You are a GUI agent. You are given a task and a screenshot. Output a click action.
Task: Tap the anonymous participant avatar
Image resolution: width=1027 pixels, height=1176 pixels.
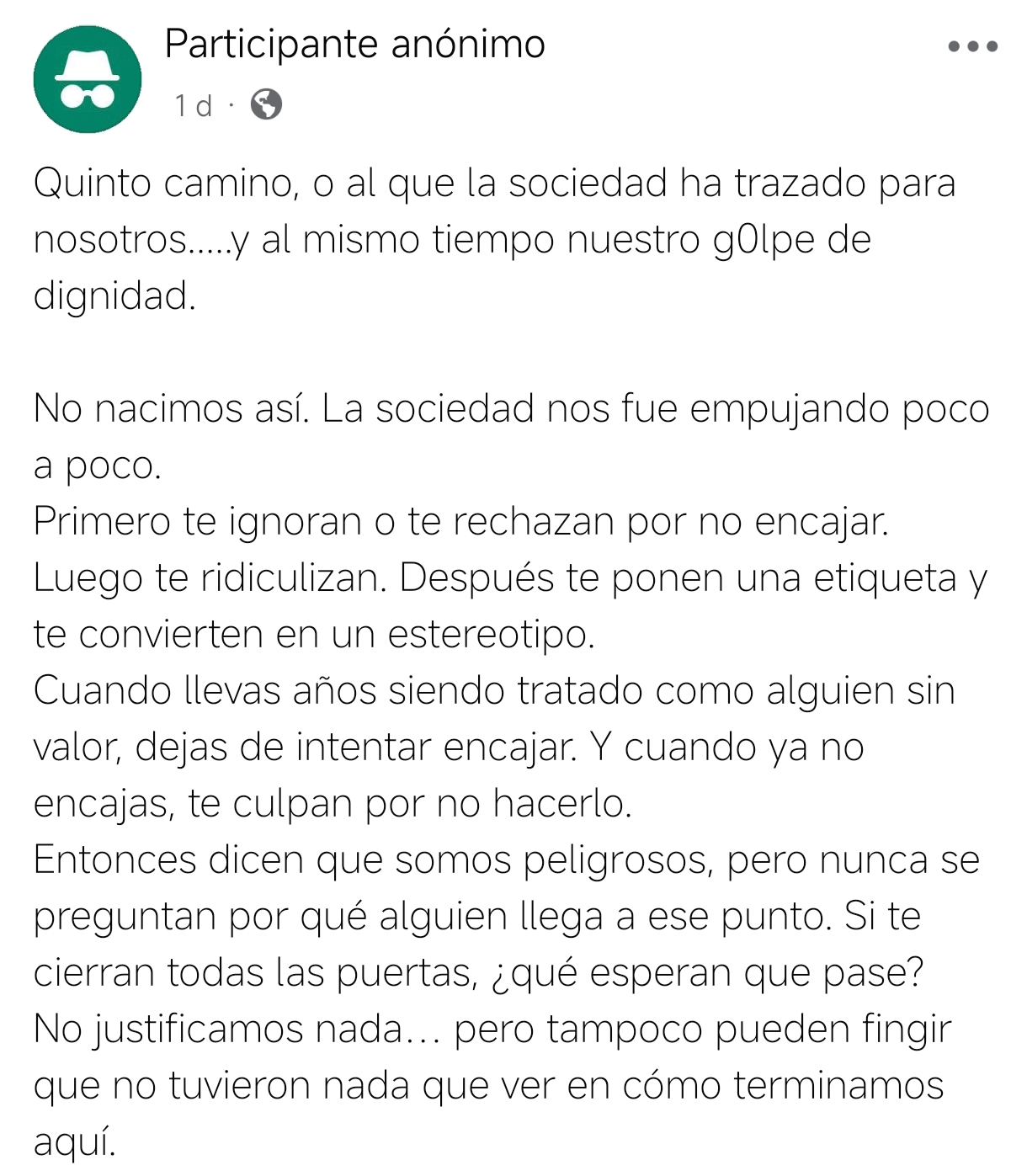click(88, 79)
